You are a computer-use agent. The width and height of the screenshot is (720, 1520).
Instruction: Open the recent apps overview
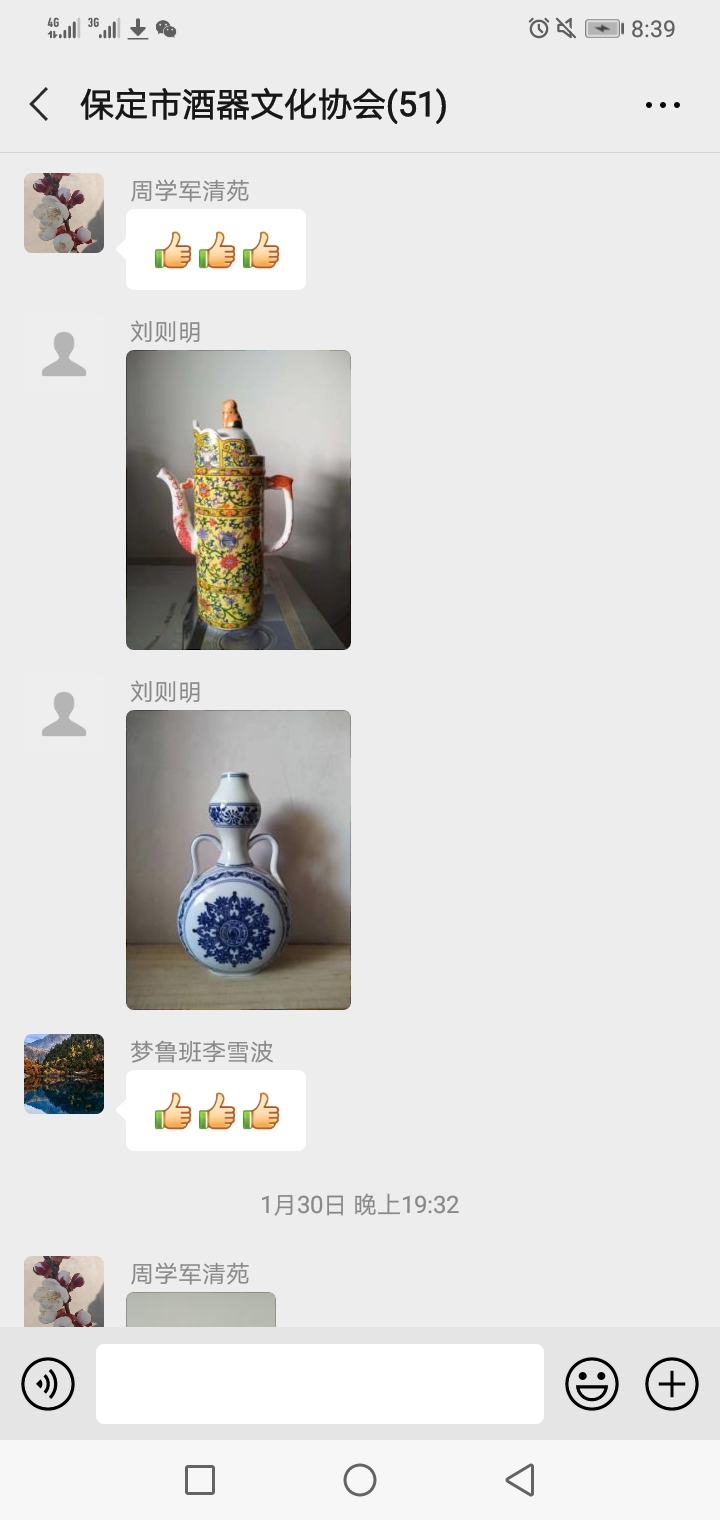[200, 1480]
